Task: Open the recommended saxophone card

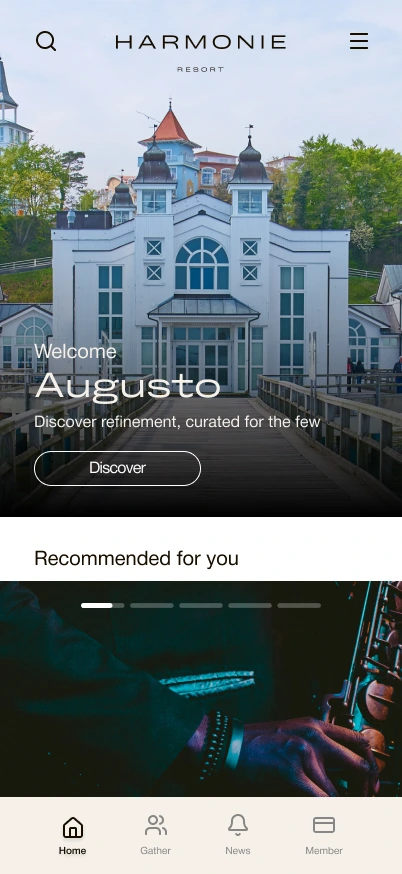Action: 201,689
